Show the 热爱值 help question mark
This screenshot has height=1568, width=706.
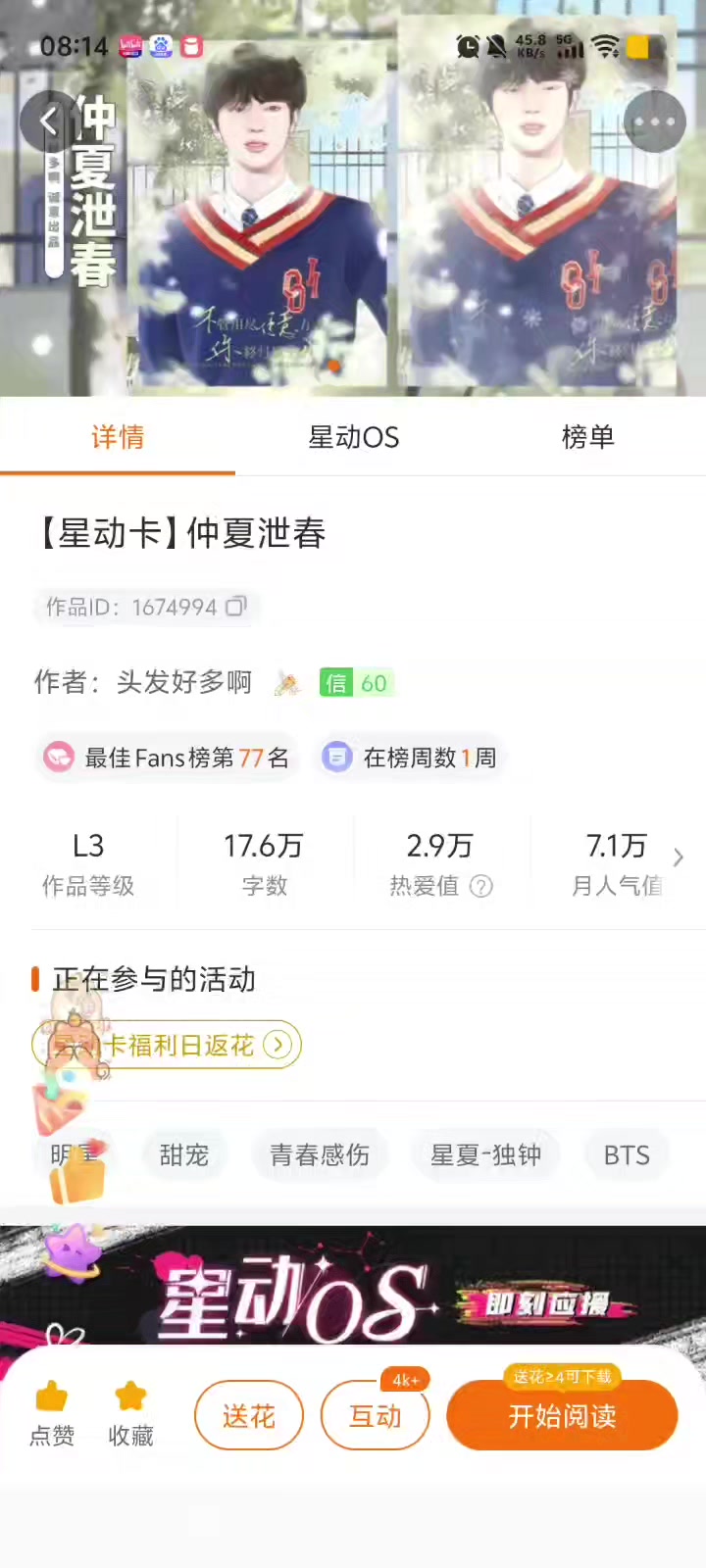click(x=481, y=886)
